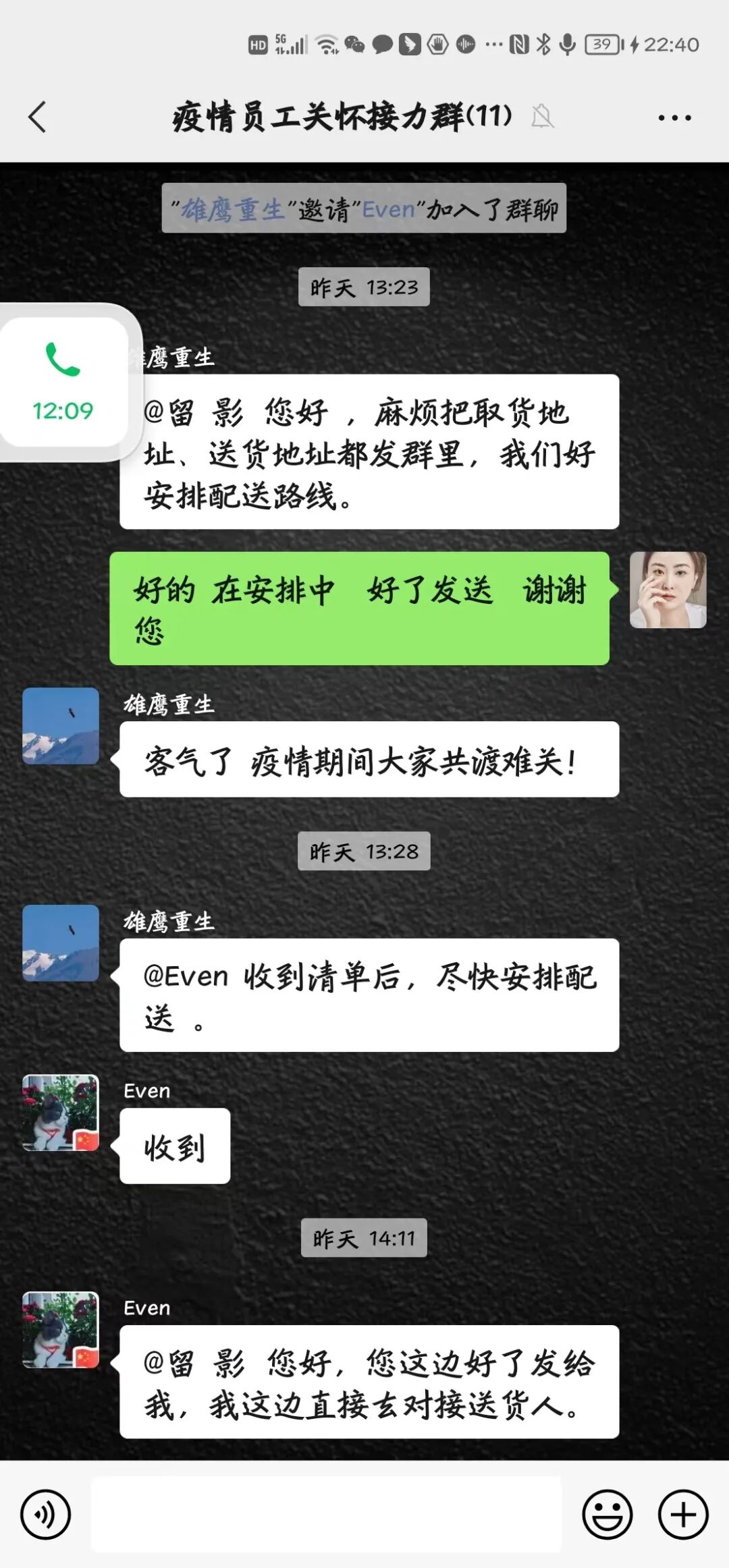Switch to voice message input
Viewport: 729px width, 1568px height.
pos(45,1515)
